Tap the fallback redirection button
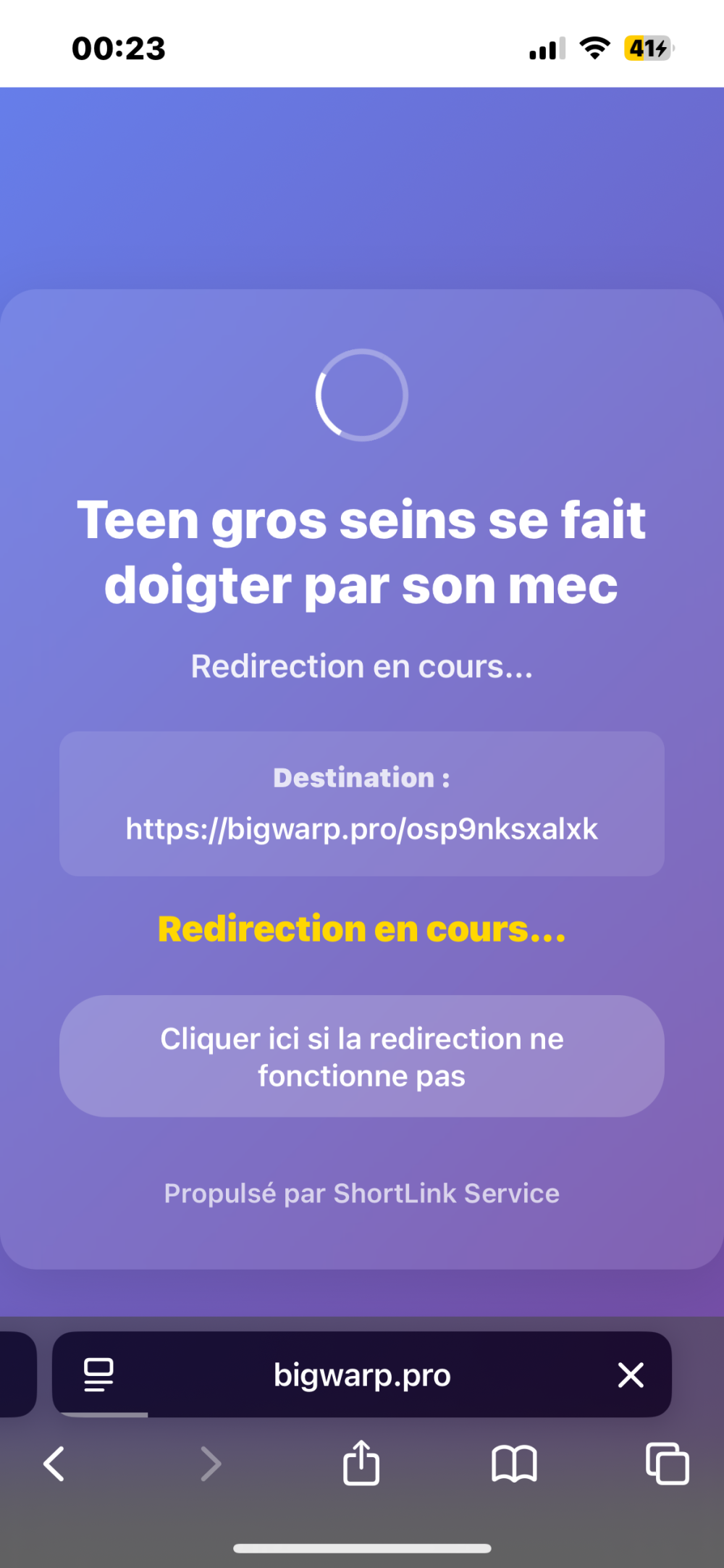The image size is (724, 1568). click(x=361, y=1056)
